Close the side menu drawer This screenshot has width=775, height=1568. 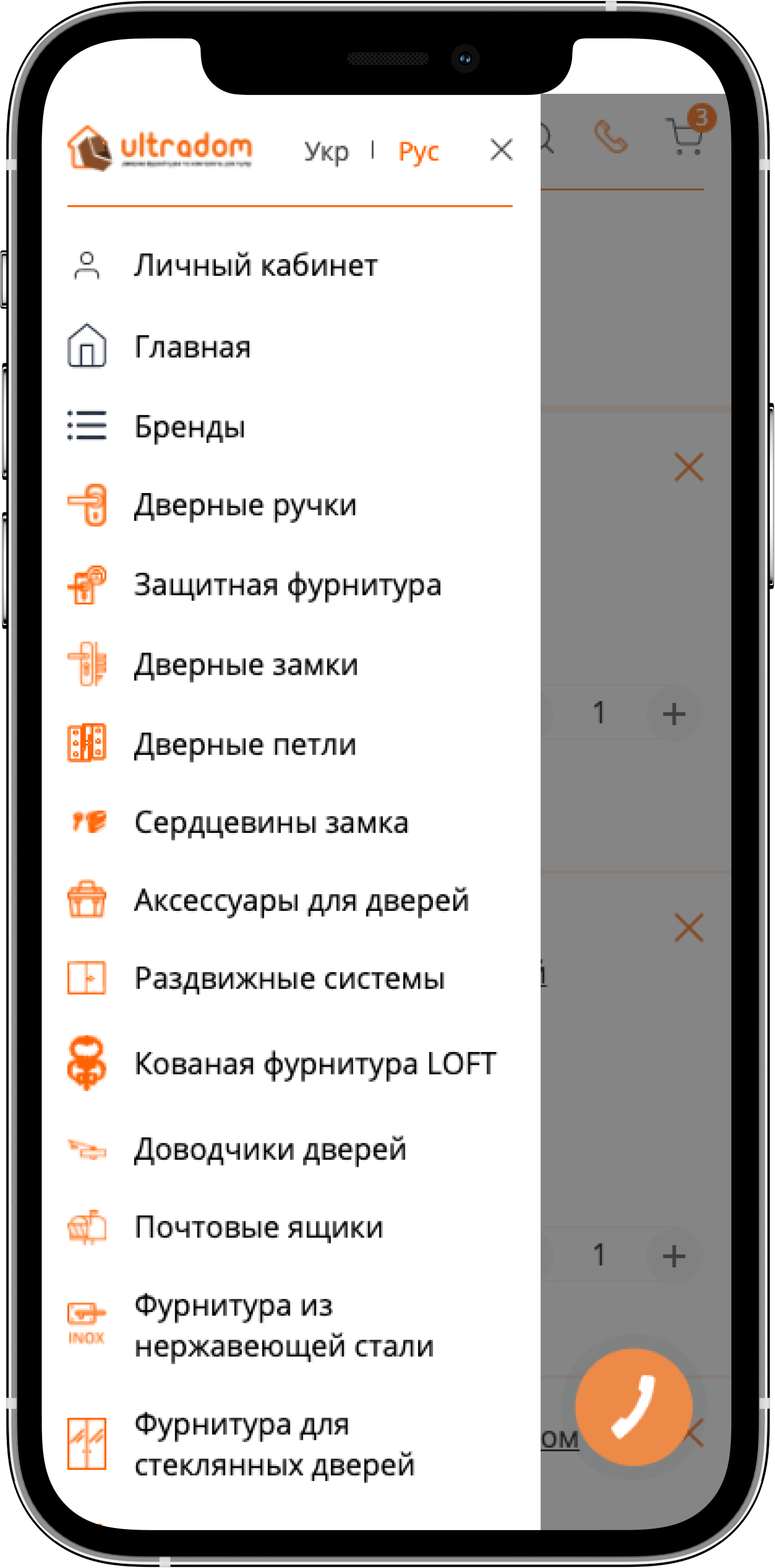click(x=501, y=150)
